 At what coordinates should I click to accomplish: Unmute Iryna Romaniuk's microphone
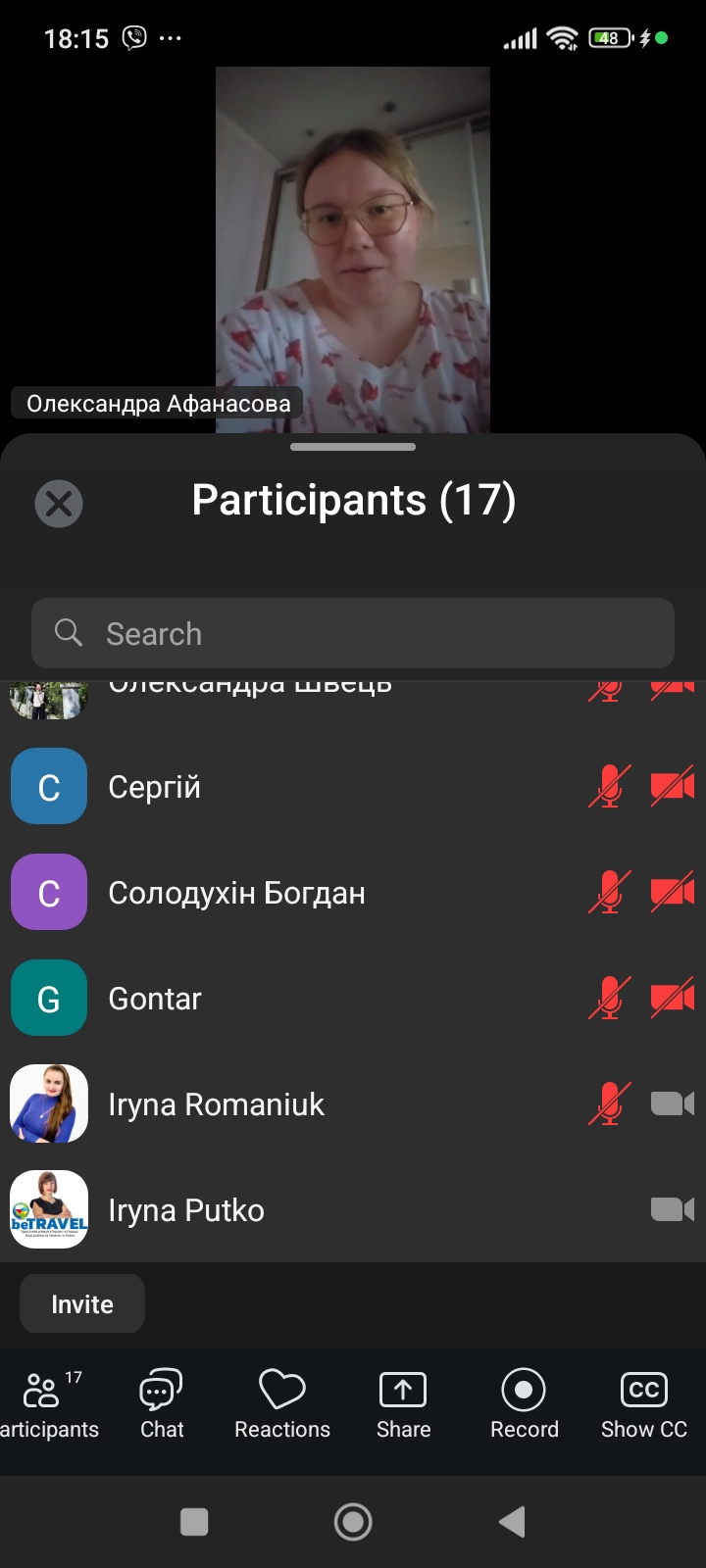click(x=608, y=1103)
